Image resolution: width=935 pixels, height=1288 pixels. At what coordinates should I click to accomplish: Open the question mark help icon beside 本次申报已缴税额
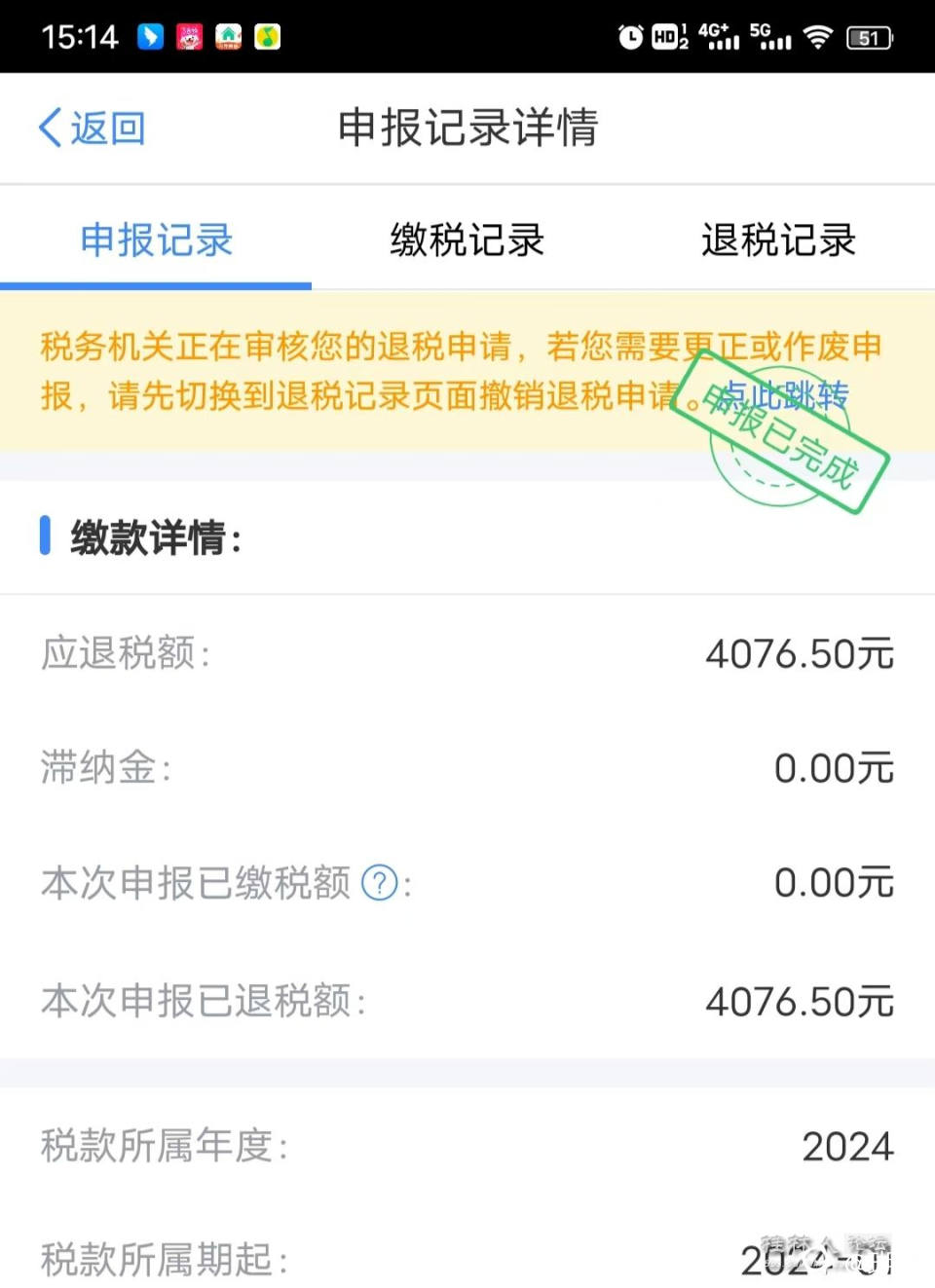(x=379, y=884)
